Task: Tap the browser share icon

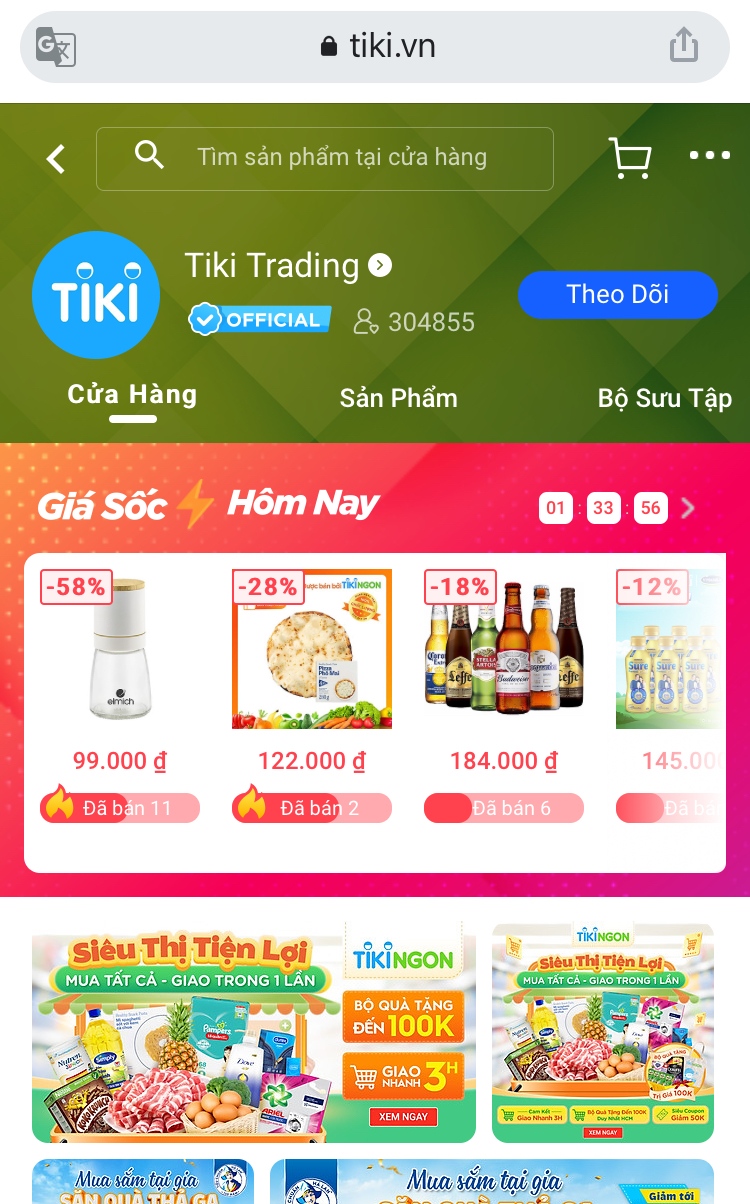Action: 684,45
